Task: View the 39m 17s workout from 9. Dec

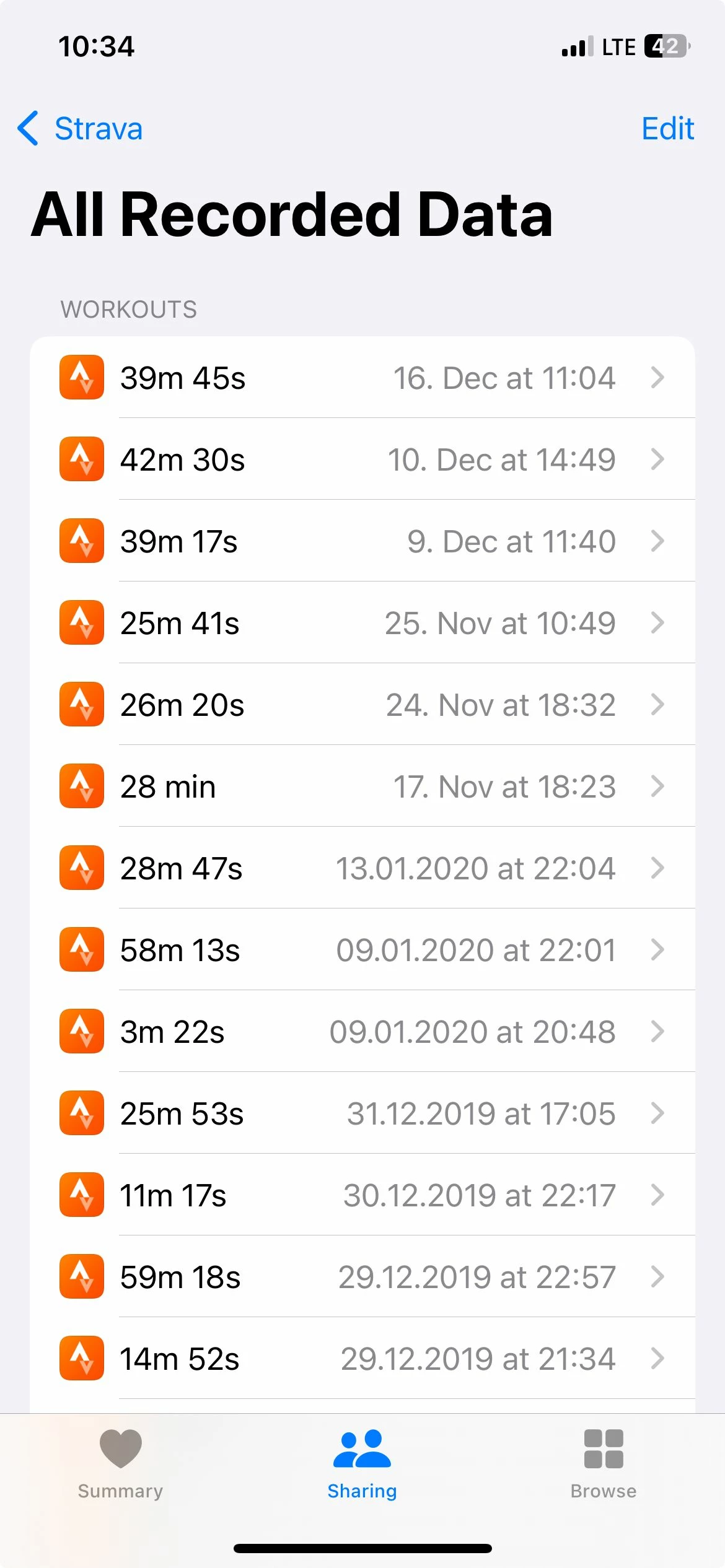Action: pos(362,541)
